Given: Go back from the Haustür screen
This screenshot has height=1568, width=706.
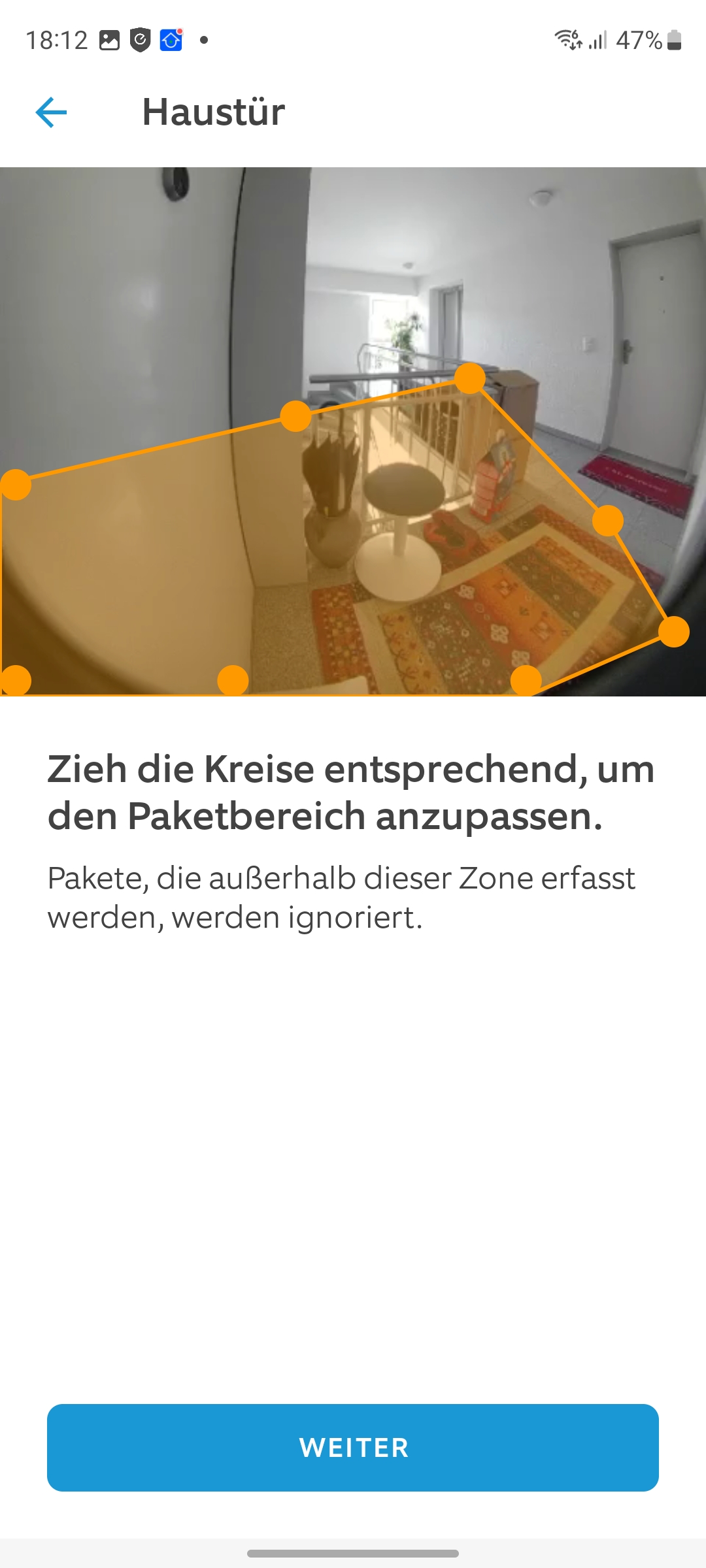Looking at the screenshot, I should click(51, 112).
